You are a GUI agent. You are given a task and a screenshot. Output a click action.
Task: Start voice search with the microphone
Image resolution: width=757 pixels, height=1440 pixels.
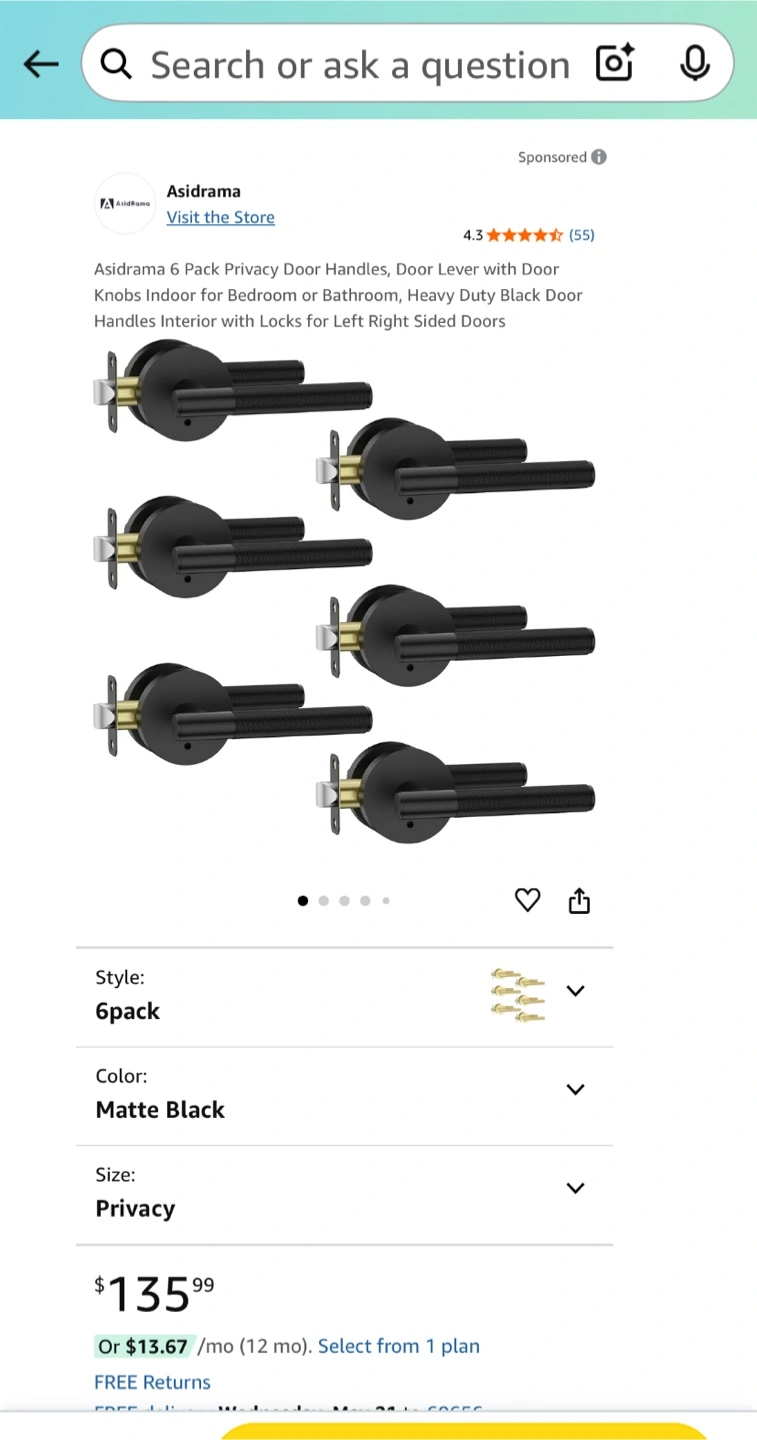point(695,64)
